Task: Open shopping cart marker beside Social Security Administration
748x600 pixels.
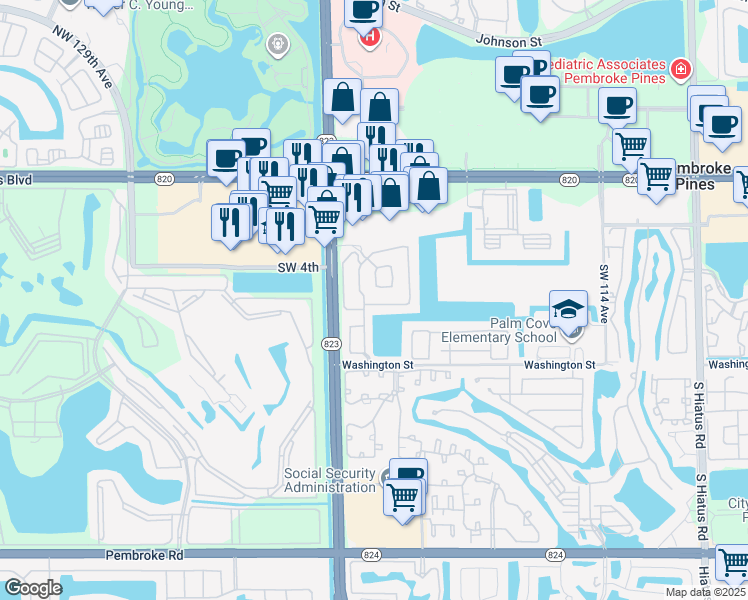Action: point(402,495)
